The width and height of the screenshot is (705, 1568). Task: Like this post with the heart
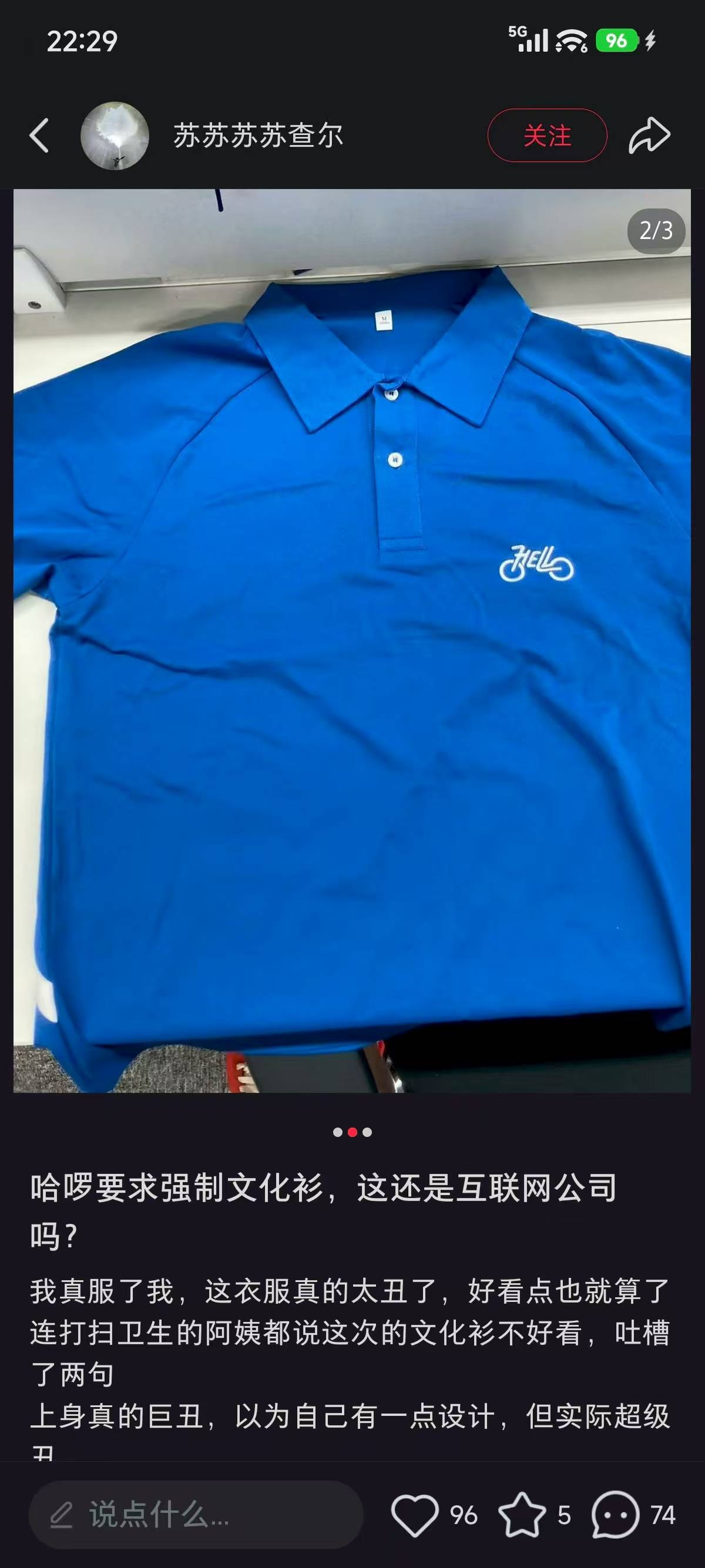(x=415, y=1515)
